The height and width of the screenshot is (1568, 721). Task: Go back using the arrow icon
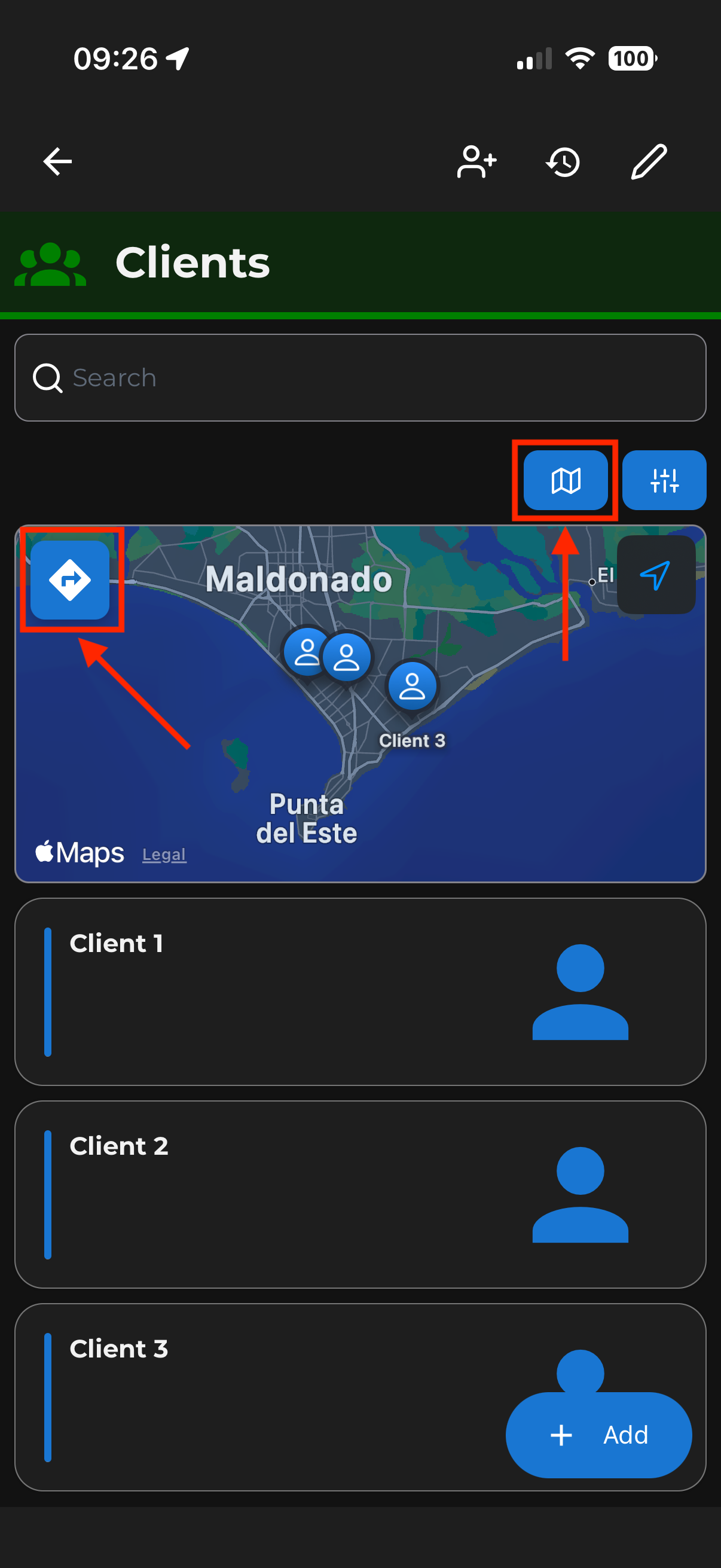[58, 162]
